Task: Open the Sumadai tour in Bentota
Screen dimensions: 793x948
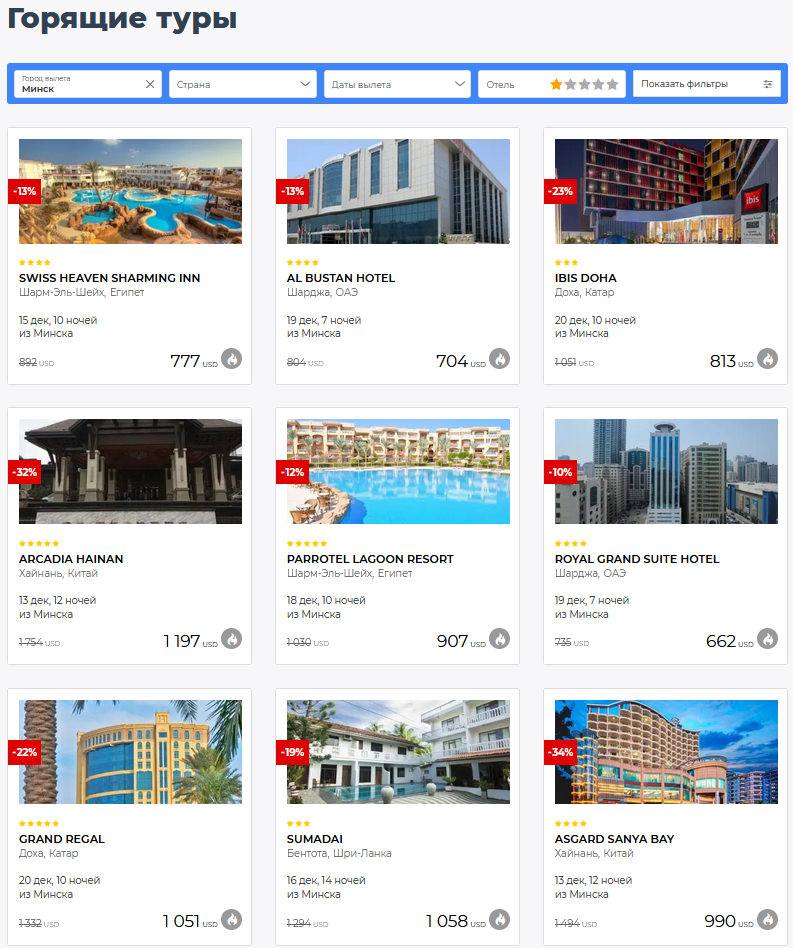Action: 316,839
